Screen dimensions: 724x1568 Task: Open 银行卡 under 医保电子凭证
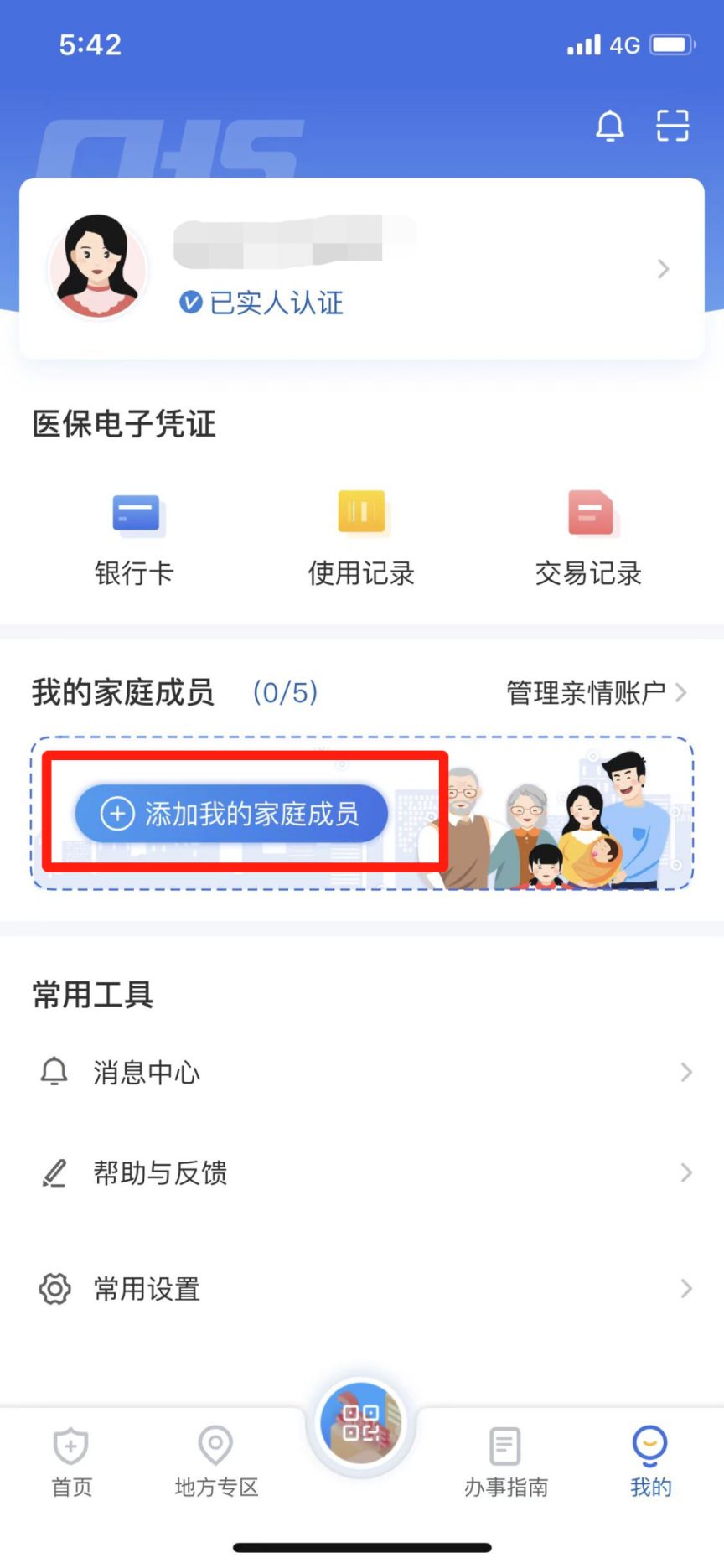pos(135,537)
